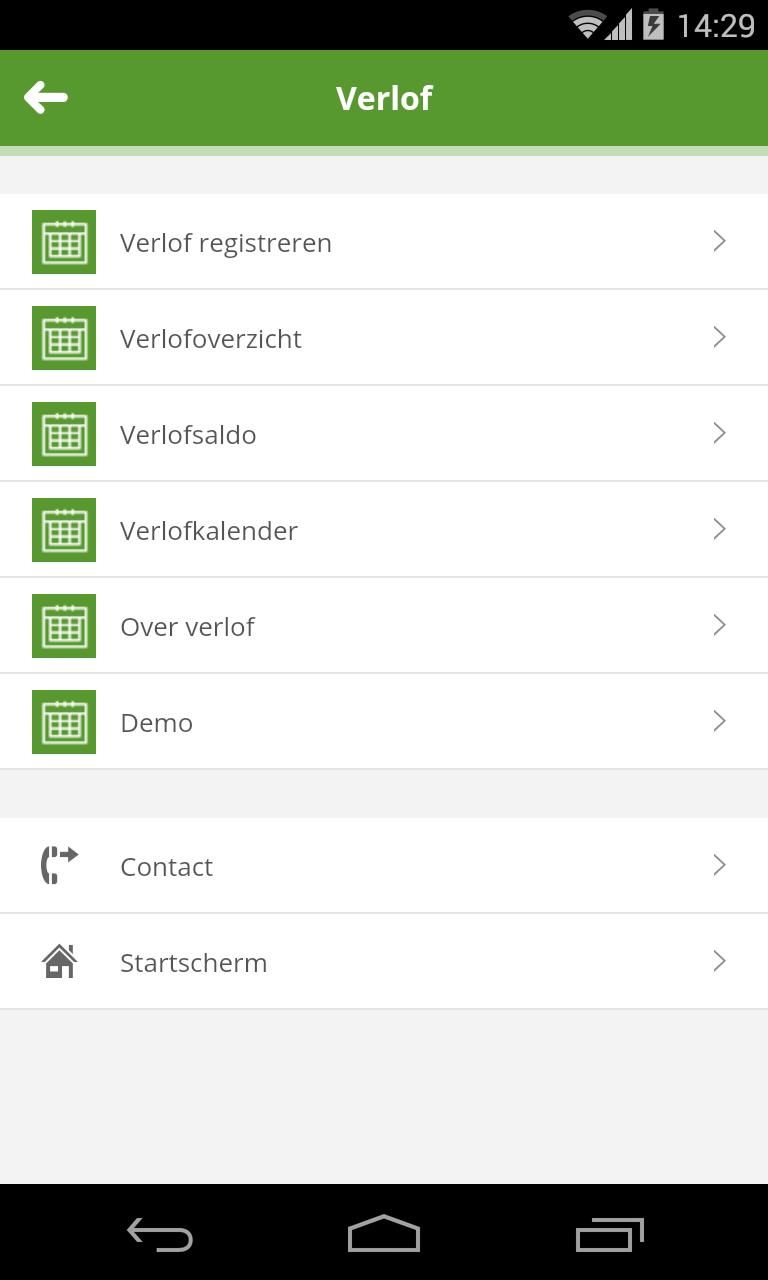Click the calendar icon beside Verlofoverzicht
The width and height of the screenshot is (768, 1280).
point(64,337)
